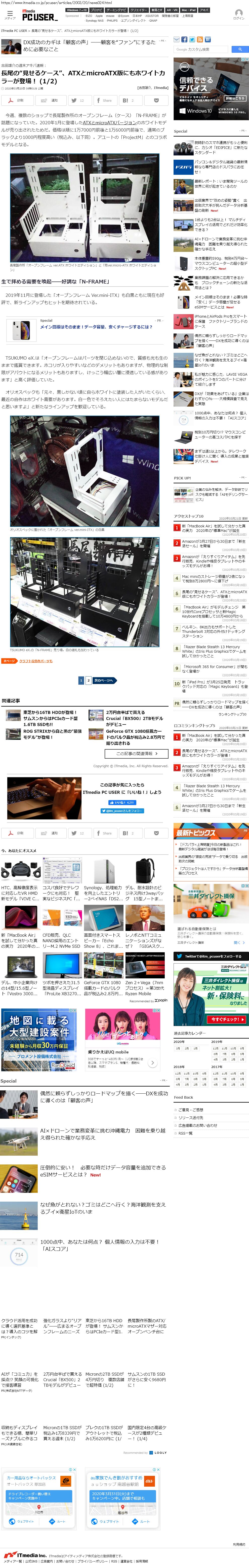Go to page 2 of the article
This screenshot has width=249, height=1568.
pyautogui.click(x=89, y=681)
